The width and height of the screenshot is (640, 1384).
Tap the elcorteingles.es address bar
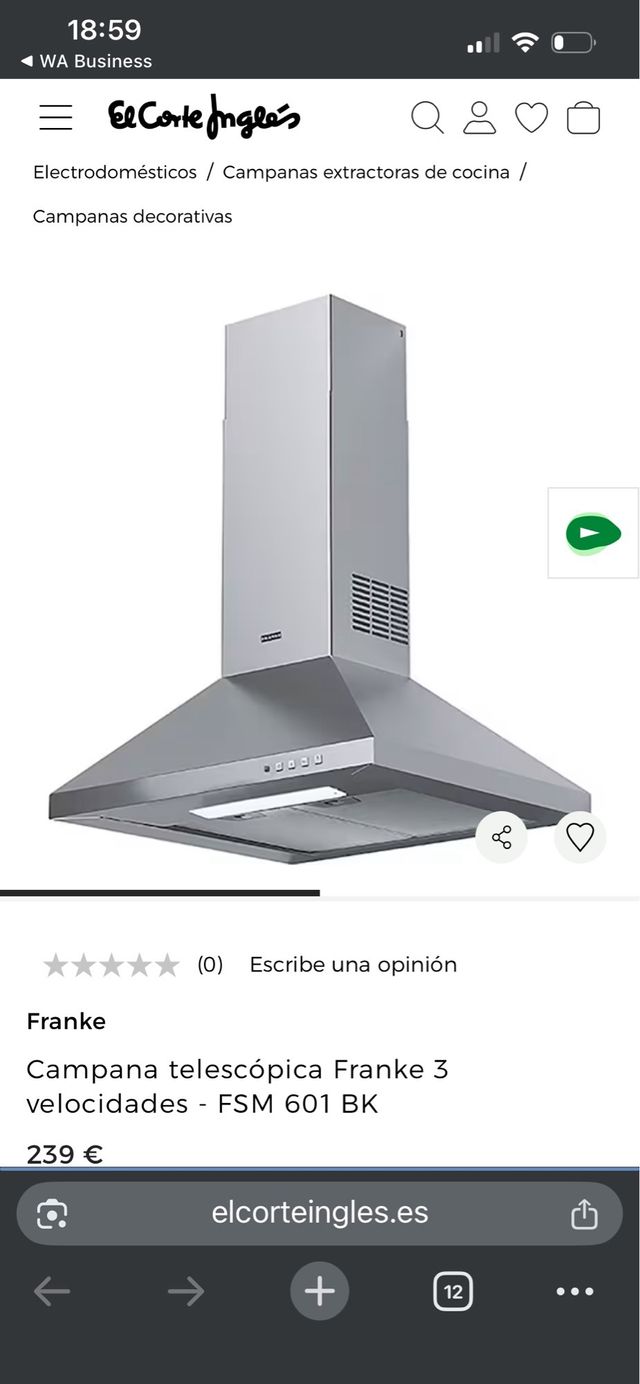tap(320, 1213)
